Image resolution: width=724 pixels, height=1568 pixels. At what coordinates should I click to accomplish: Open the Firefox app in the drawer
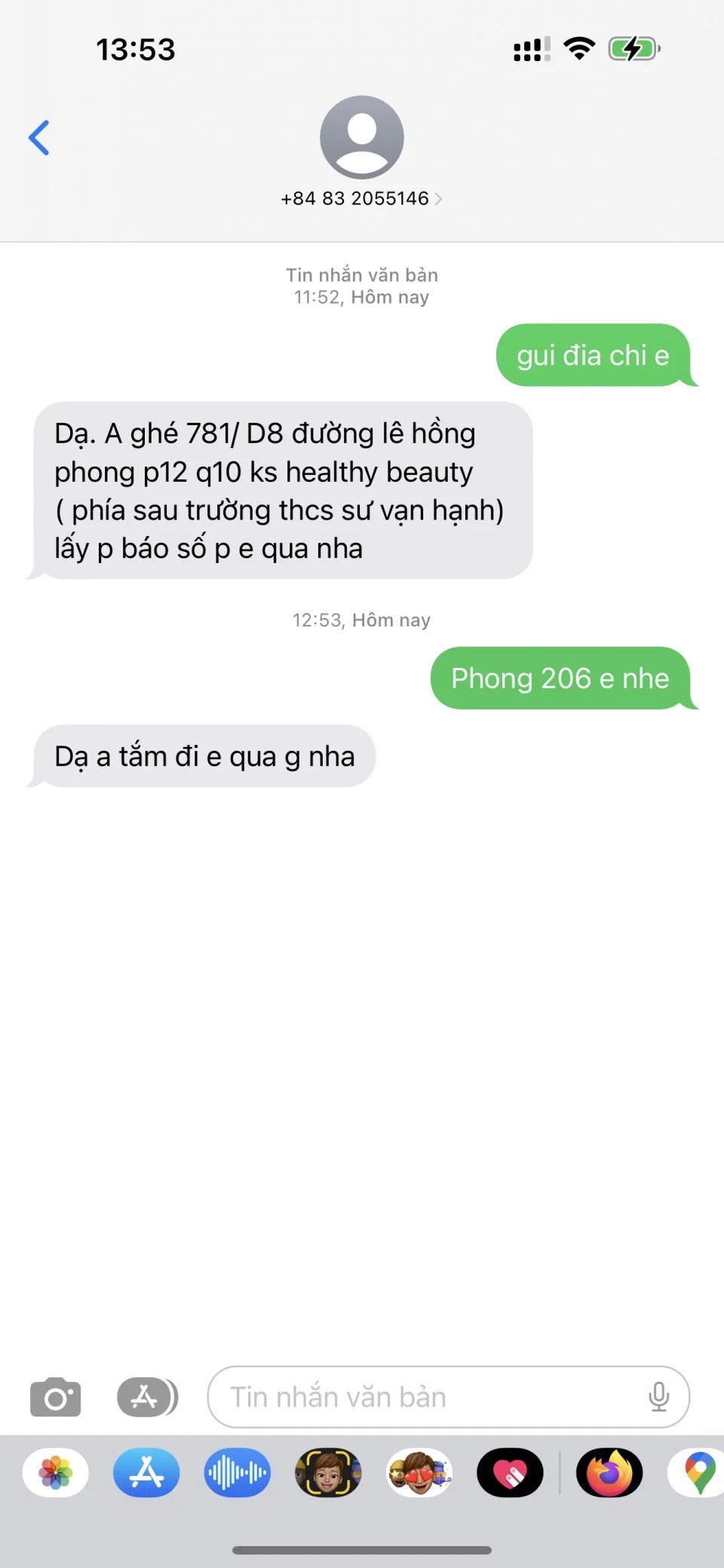tap(609, 1472)
